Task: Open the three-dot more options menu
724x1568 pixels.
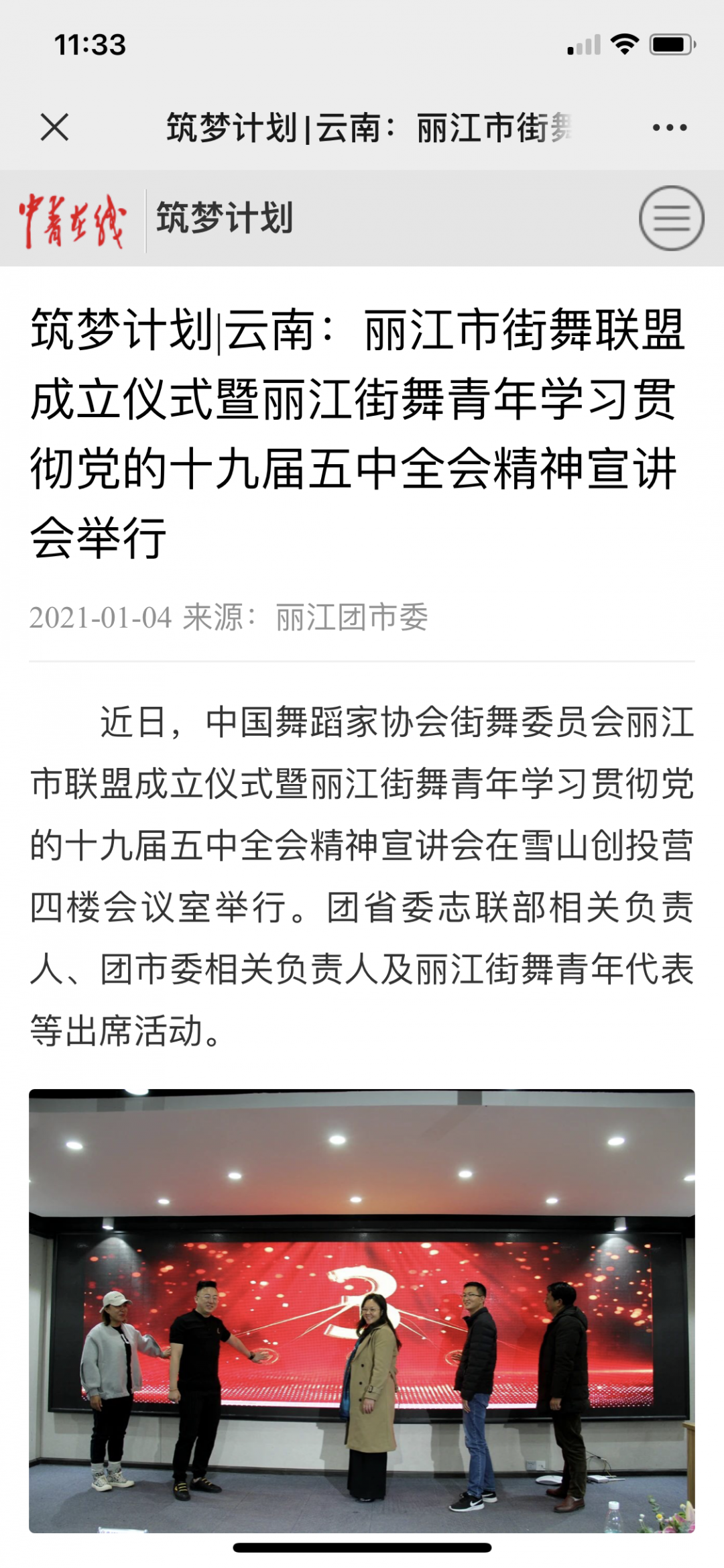Action: click(669, 127)
